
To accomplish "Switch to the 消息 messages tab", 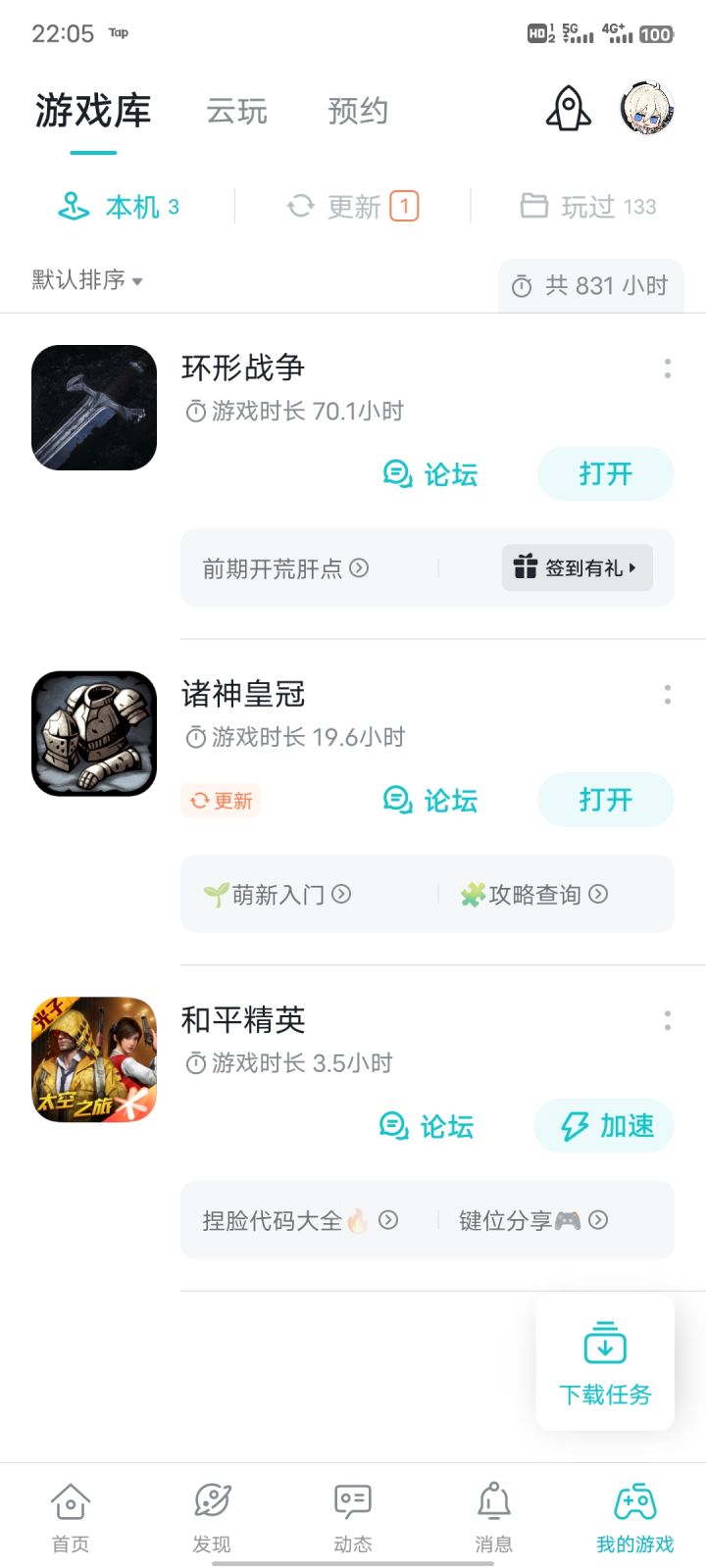I will [494, 1517].
